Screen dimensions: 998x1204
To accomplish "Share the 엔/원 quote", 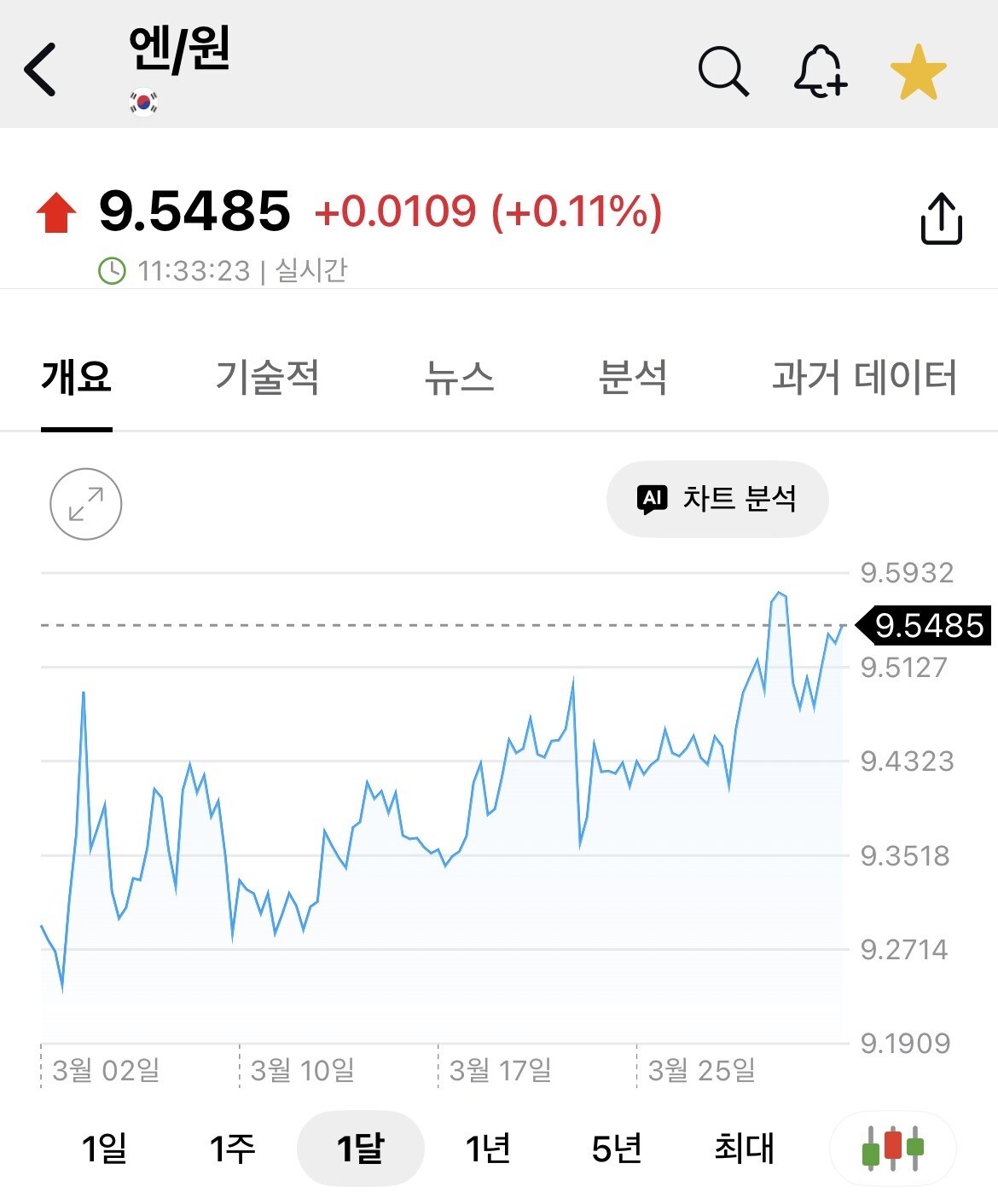I will point(941,219).
